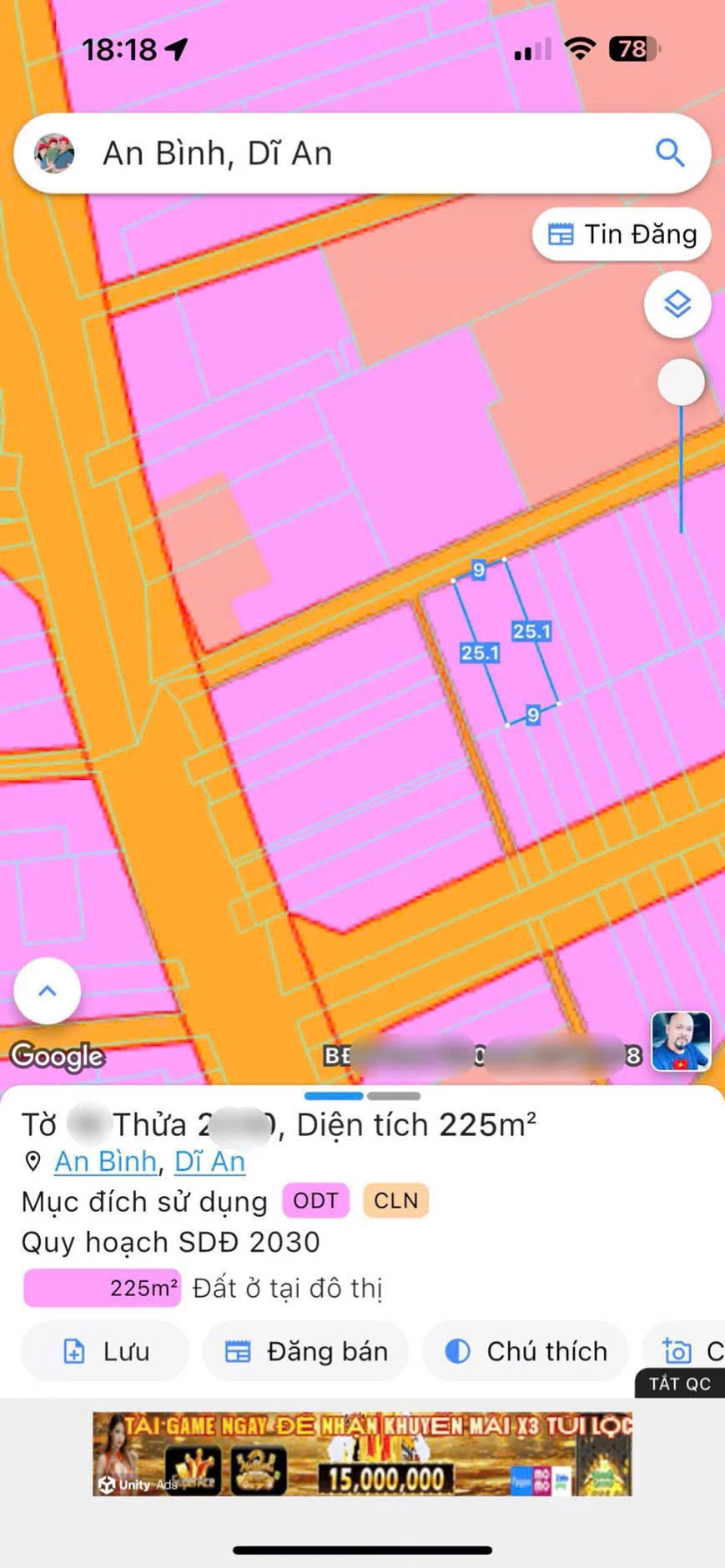Tap the opacity slider handle
The height and width of the screenshot is (1568, 725).
(x=681, y=383)
